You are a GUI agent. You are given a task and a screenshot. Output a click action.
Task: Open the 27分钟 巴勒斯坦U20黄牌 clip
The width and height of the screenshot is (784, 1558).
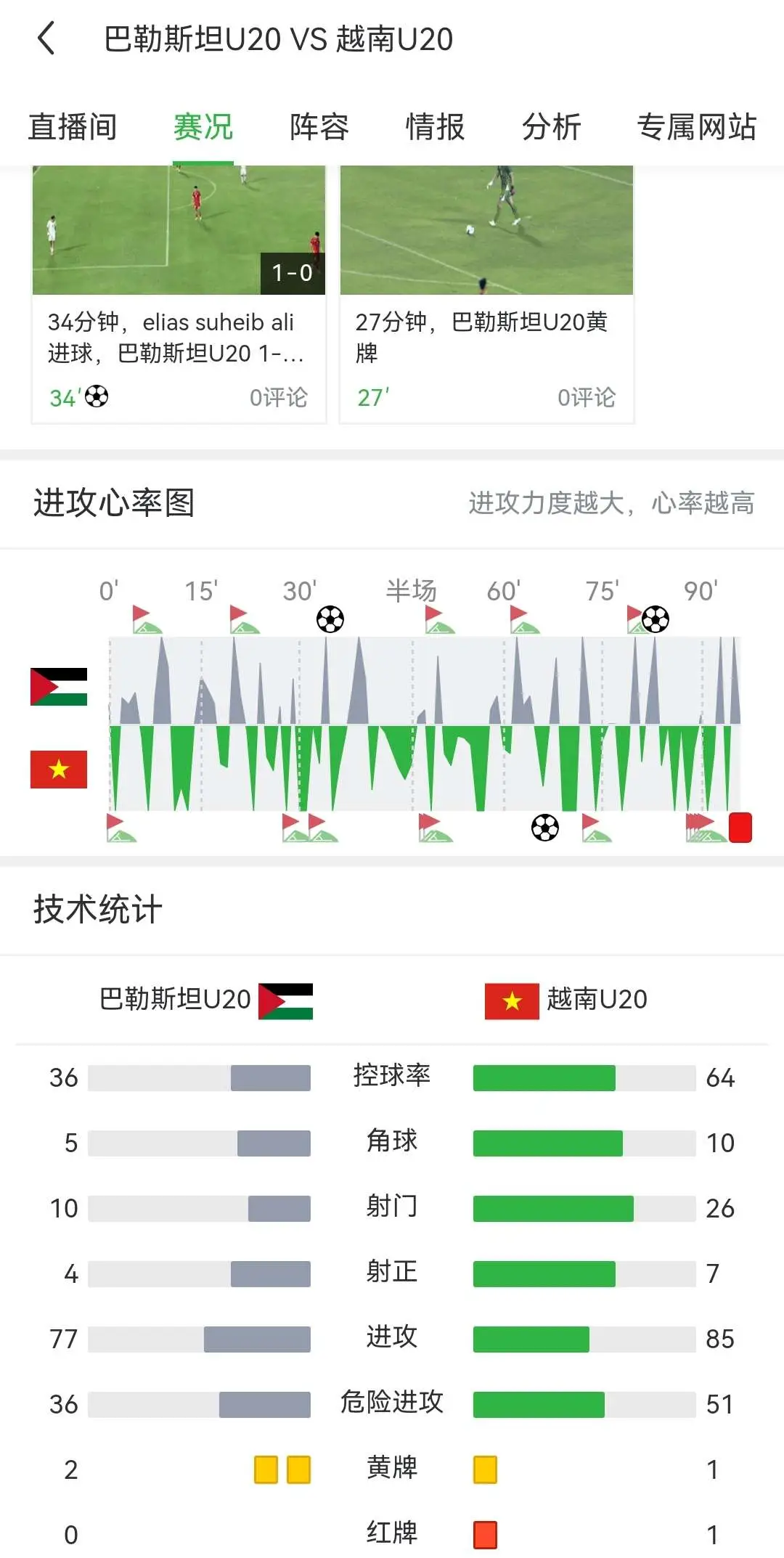486,294
